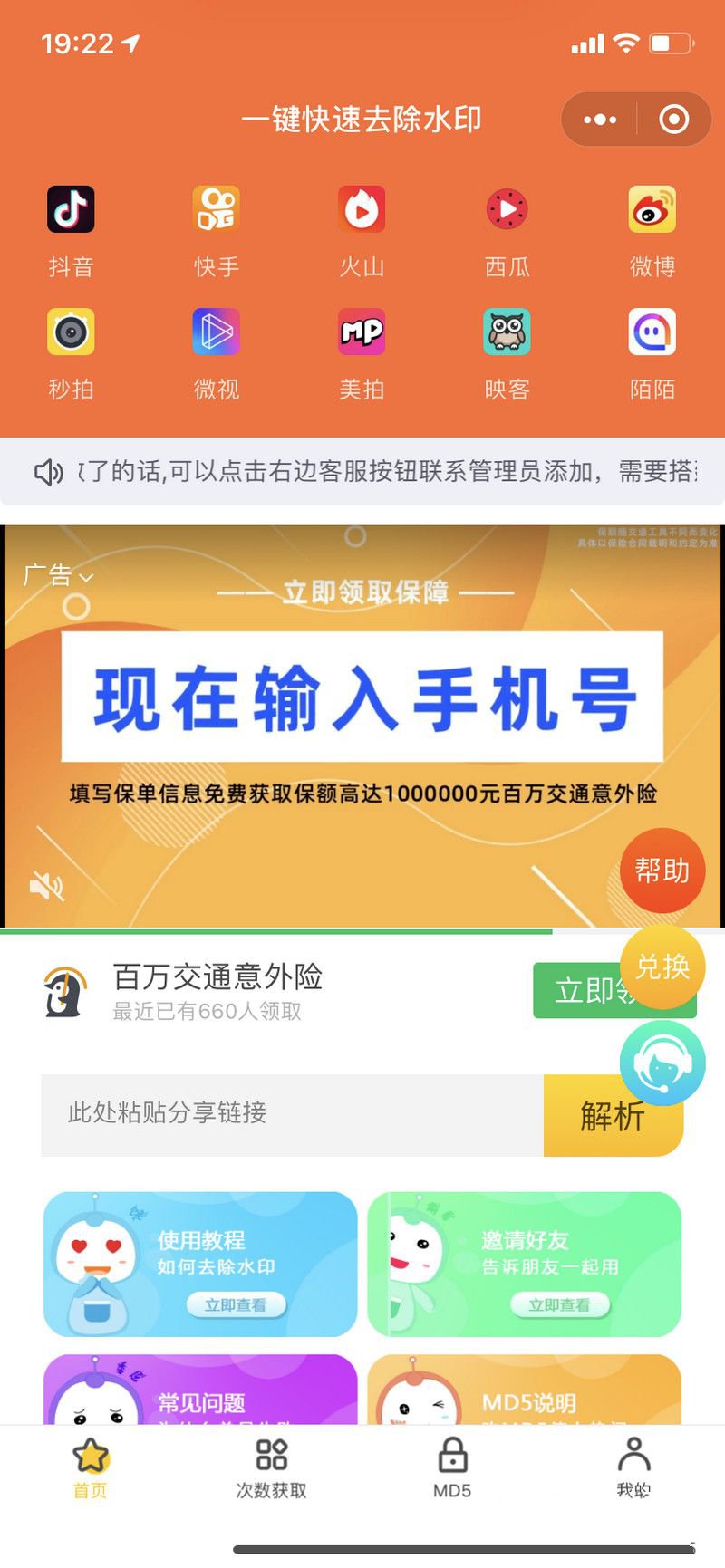Select the 美拍 platform icon
The image size is (725, 1568).
coord(361,332)
